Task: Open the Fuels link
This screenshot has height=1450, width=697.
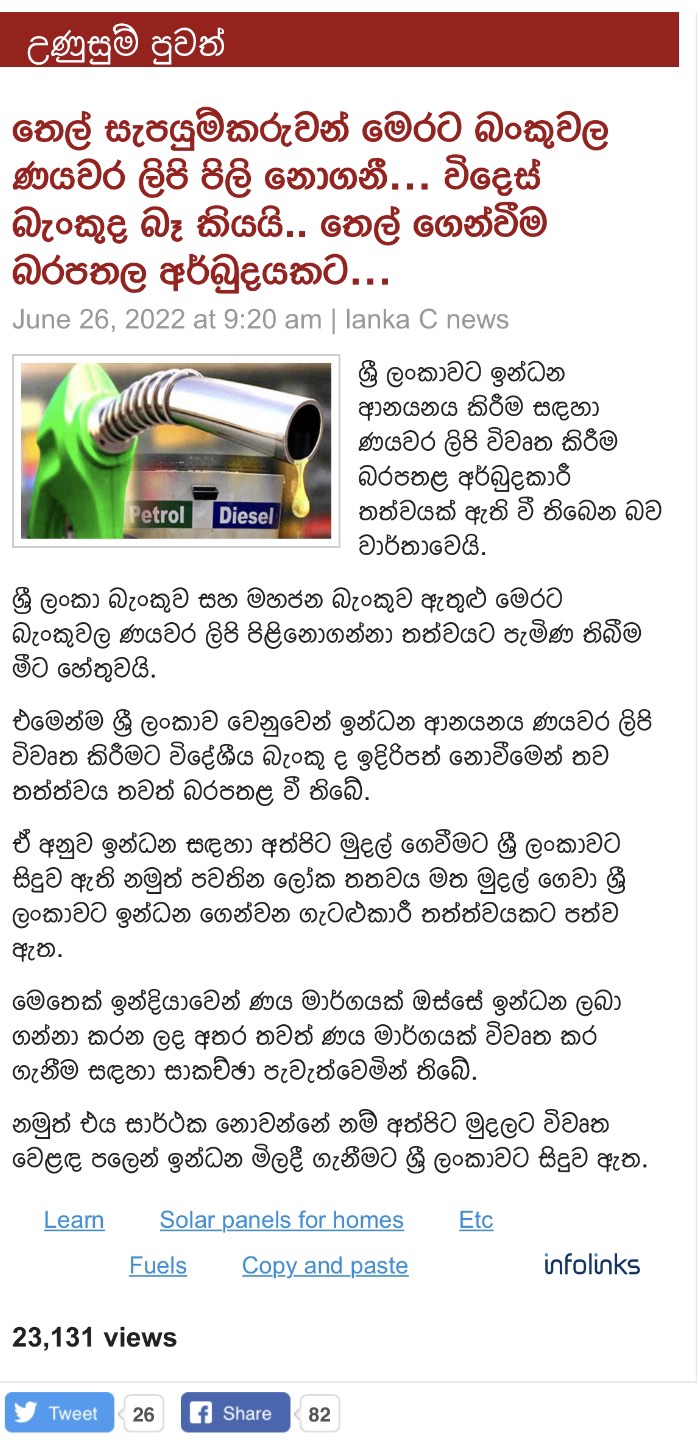Action: 158,1266
